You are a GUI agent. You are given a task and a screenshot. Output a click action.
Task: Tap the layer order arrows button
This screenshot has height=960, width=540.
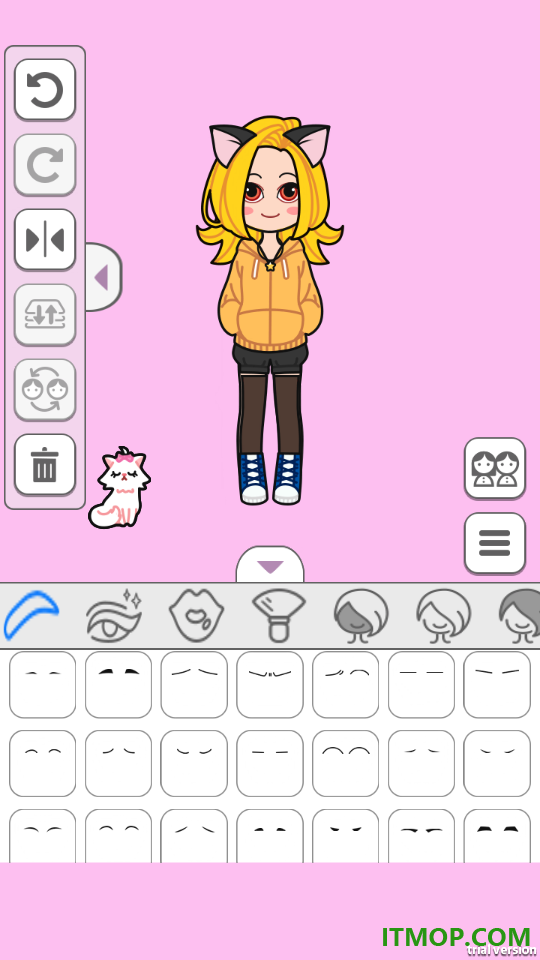[45, 315]
